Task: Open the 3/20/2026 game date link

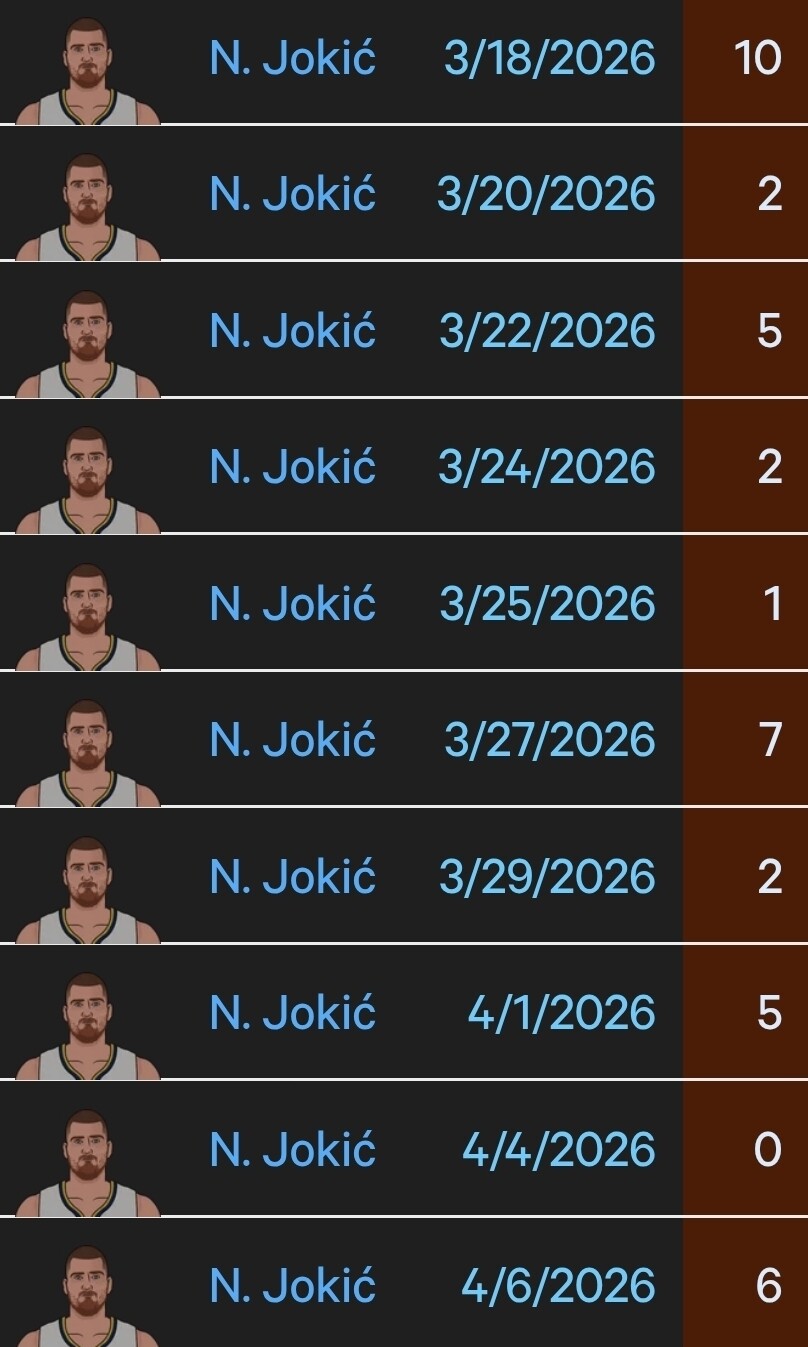Action: 546,195
